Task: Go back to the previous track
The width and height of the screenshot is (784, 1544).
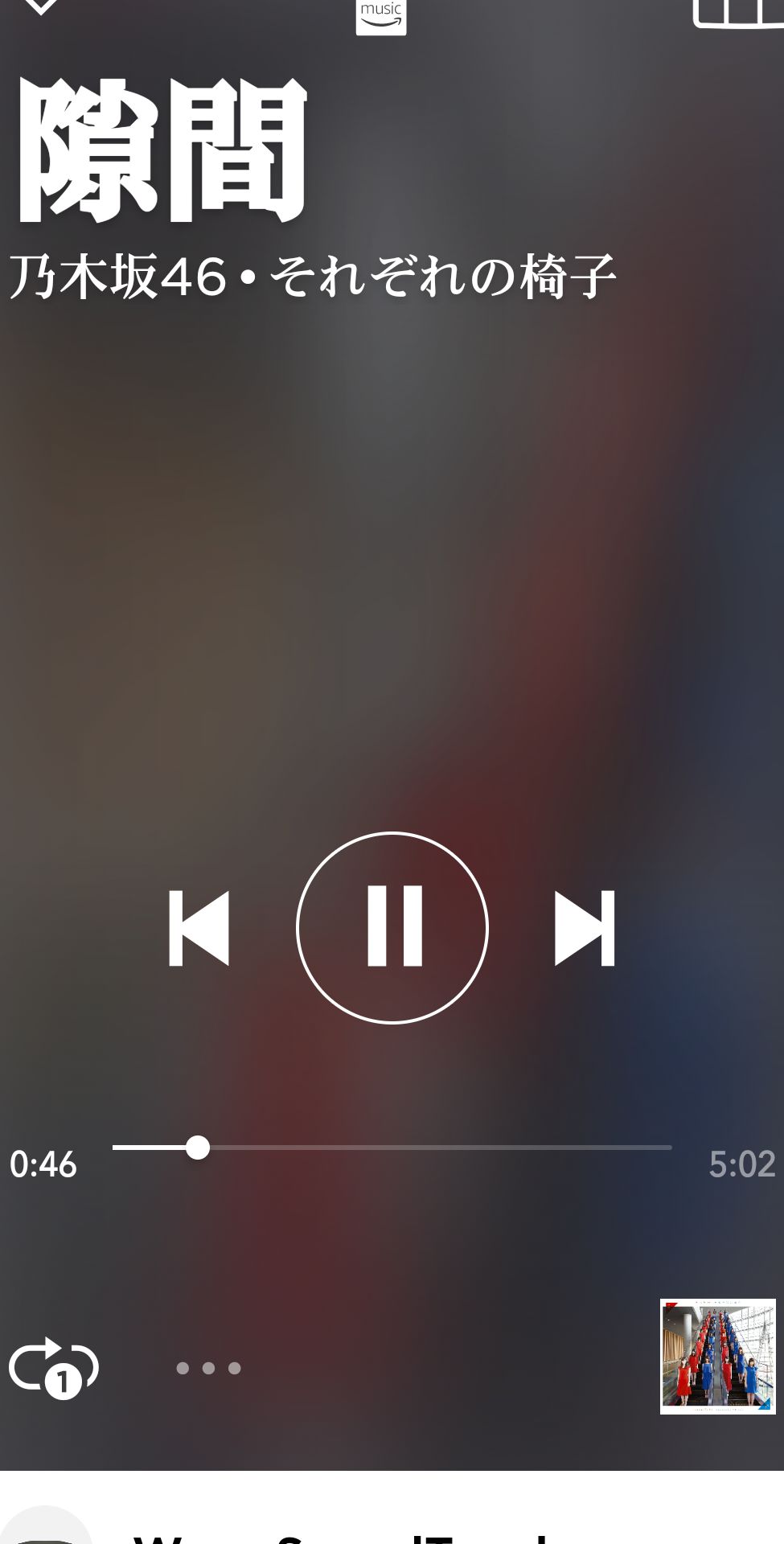Action: point(199,927)
